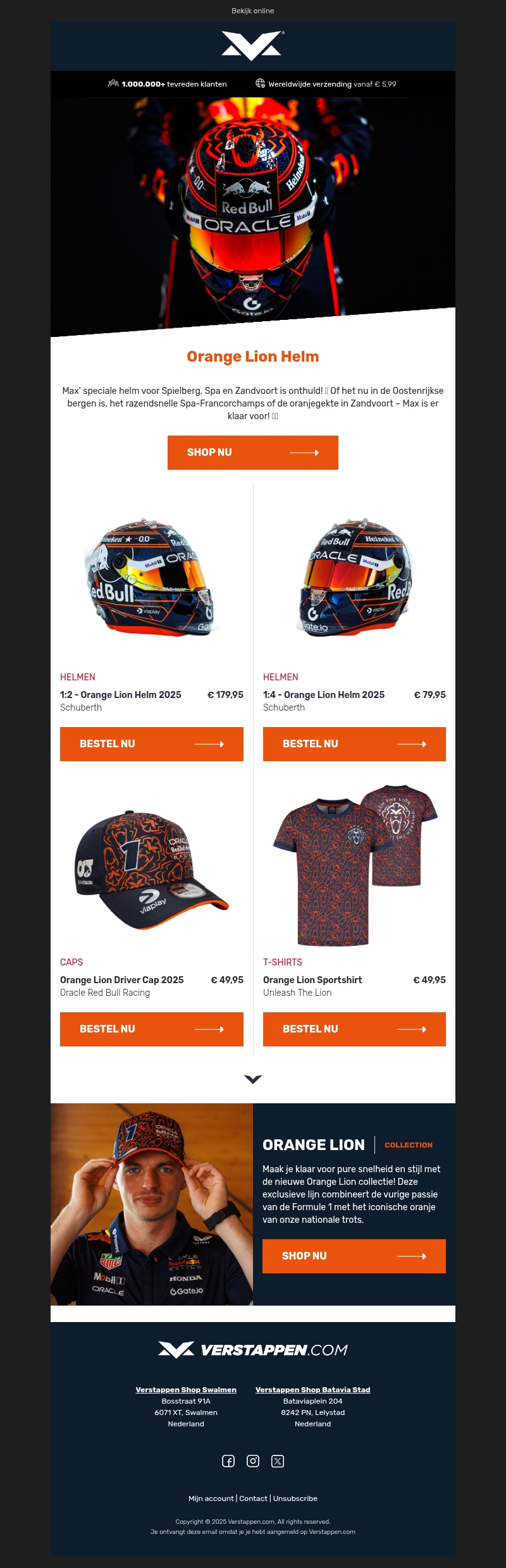Open the Orange Lion Sportshirt picture
The height and width of the screenshot is (1568, 506).
pyautogui.click(x=354, y=865)
